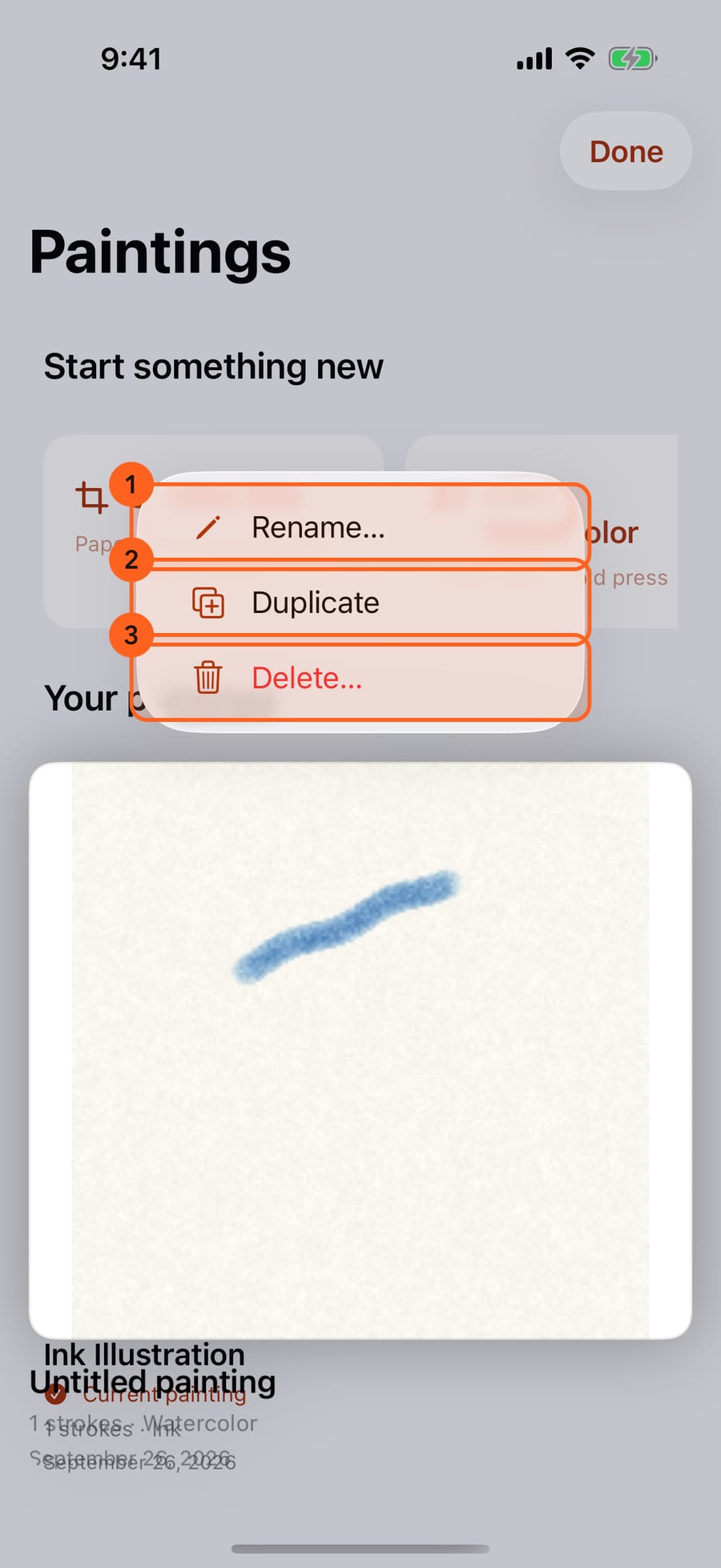Tap Done to finish

pos(626,151)
